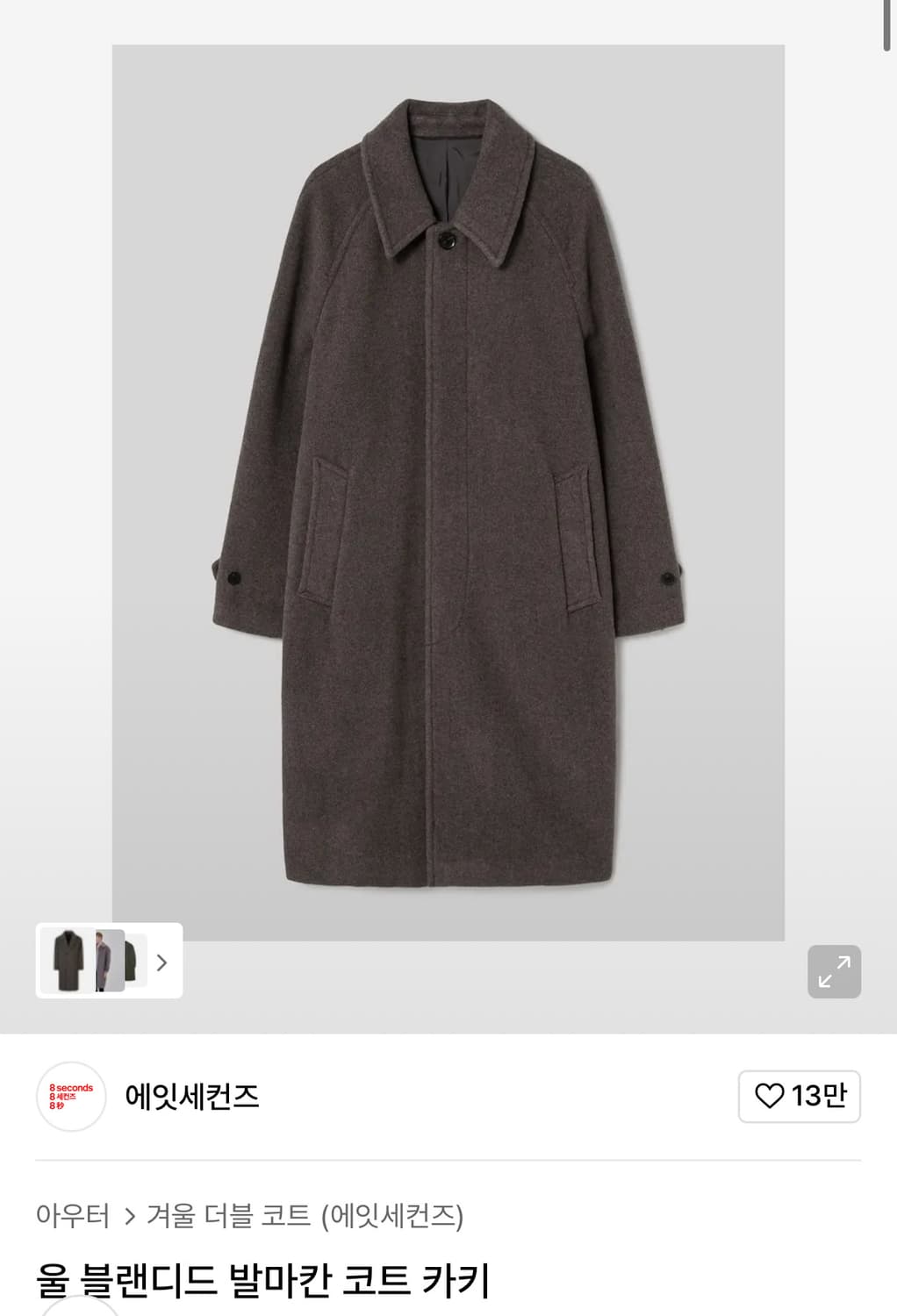Select the first dark coat thumbnail
Viewport: 897px width, 1316px height.
(66, 962)
